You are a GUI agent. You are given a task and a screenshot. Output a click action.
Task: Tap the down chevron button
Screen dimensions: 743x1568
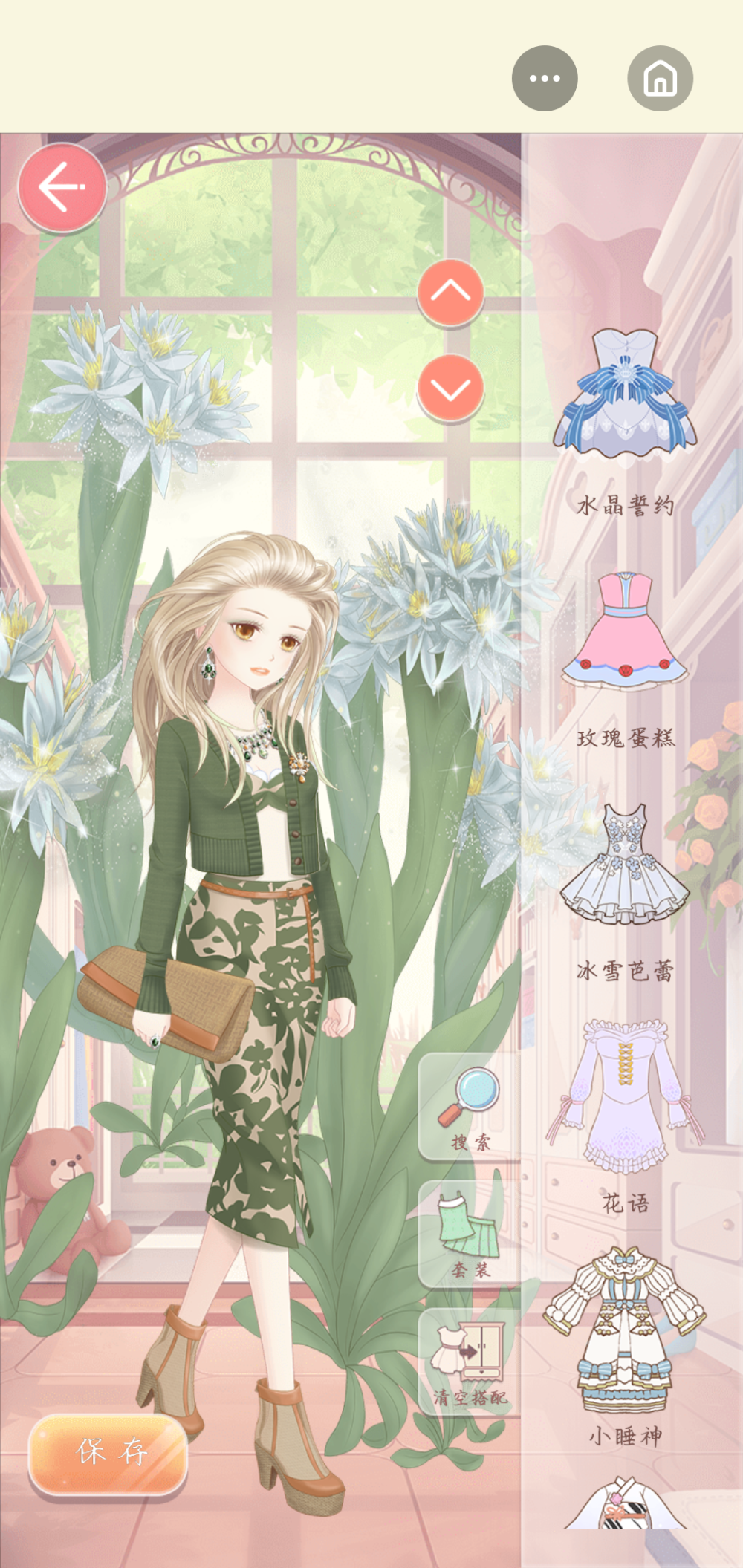(451, 388)
